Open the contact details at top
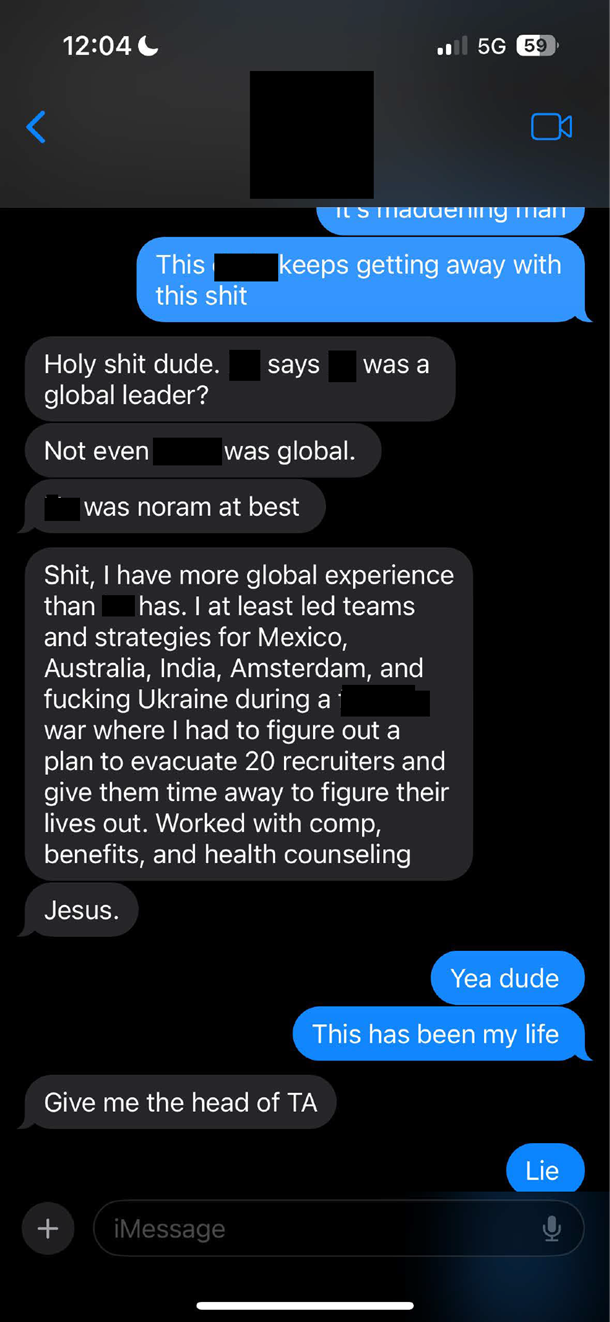The image size is (610, 1322). pyautogui.click(x=311, y=134)
